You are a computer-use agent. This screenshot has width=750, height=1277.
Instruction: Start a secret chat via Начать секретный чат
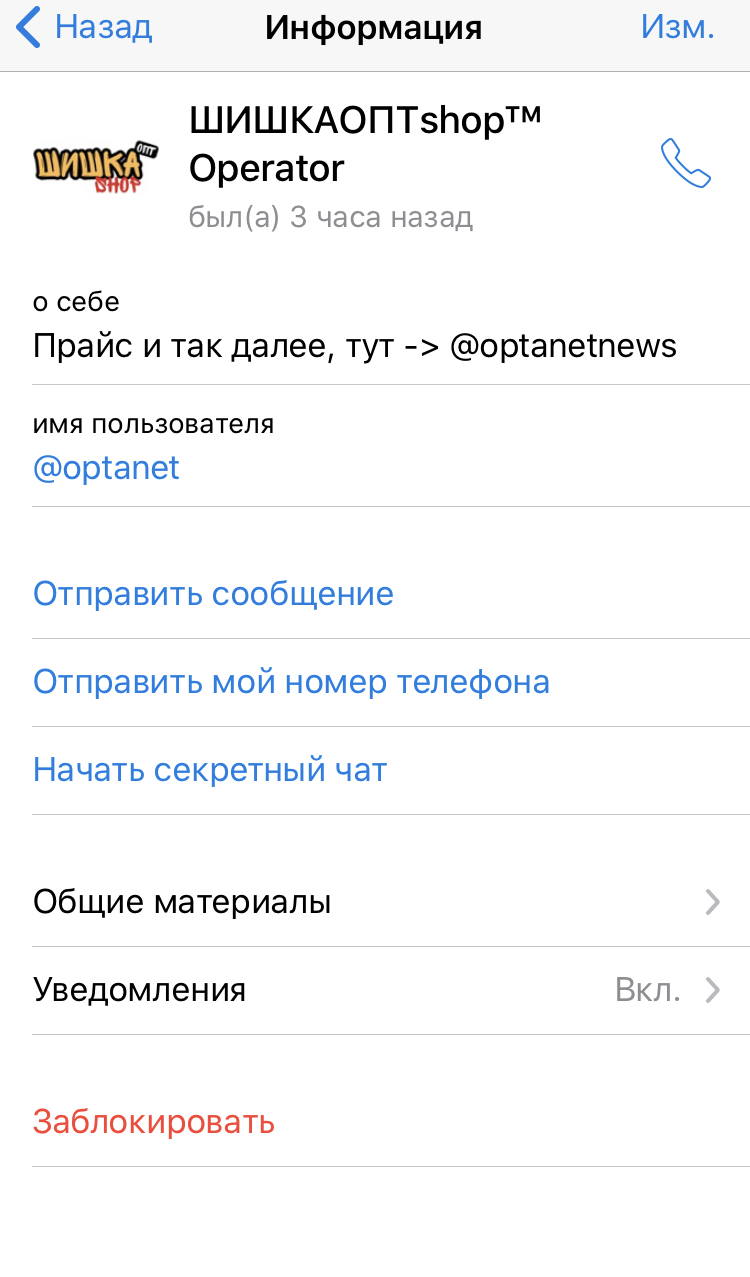[x=391, y=770]
